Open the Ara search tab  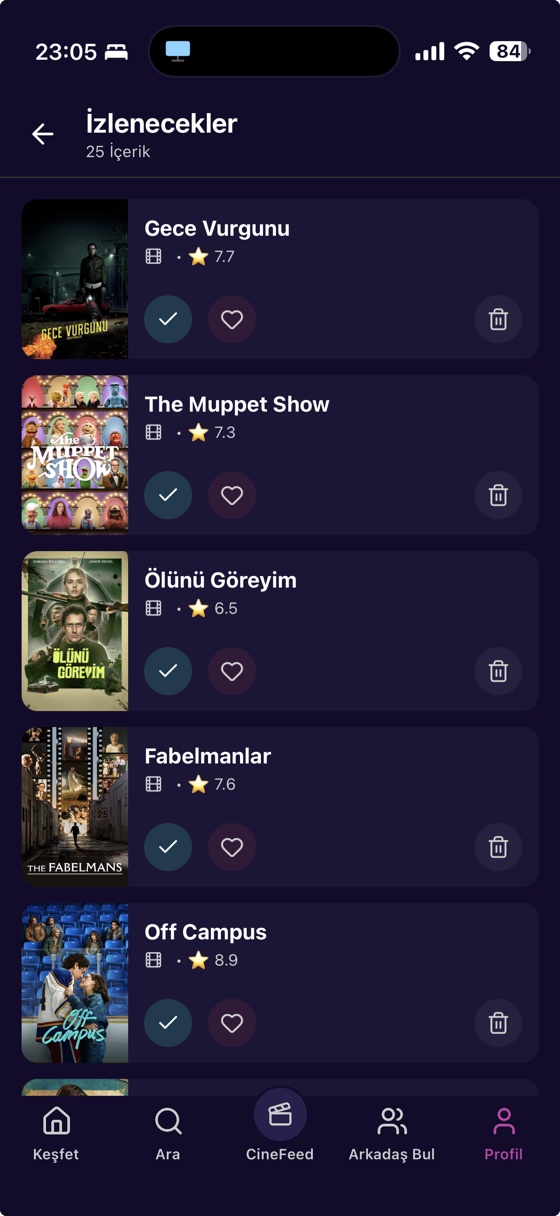click(x=168, y=1134)
